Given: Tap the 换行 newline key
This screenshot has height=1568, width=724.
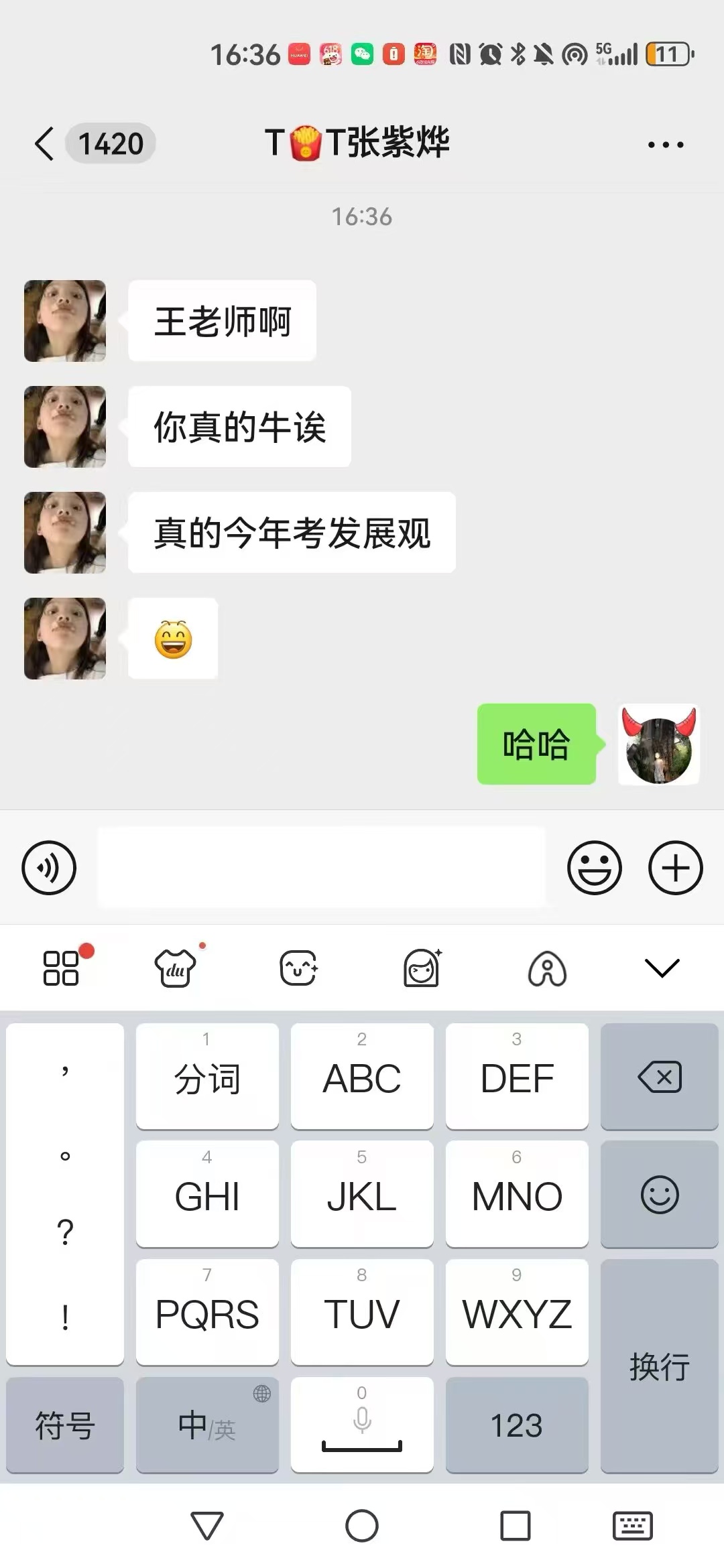Looking at the screenshot, I should point(660,1366).
